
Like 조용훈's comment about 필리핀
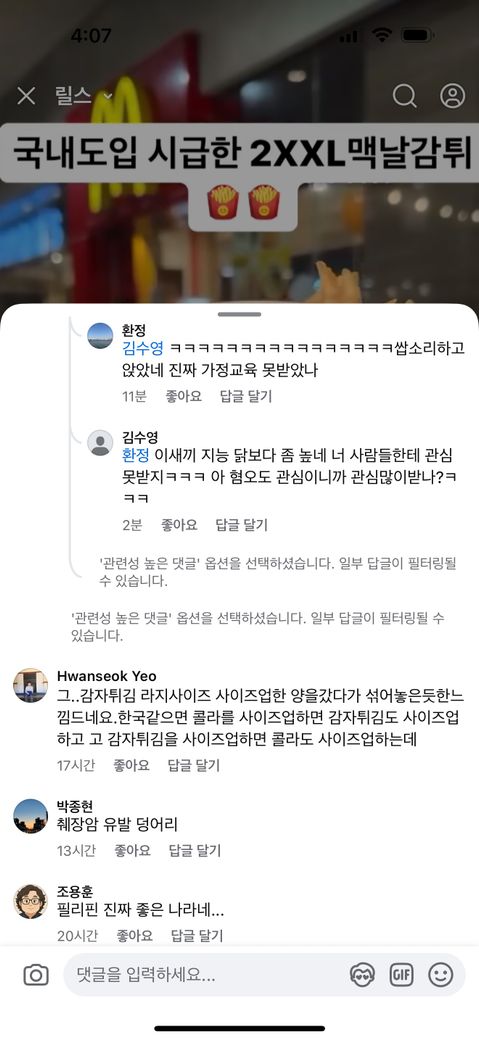(x=135, y=936)
